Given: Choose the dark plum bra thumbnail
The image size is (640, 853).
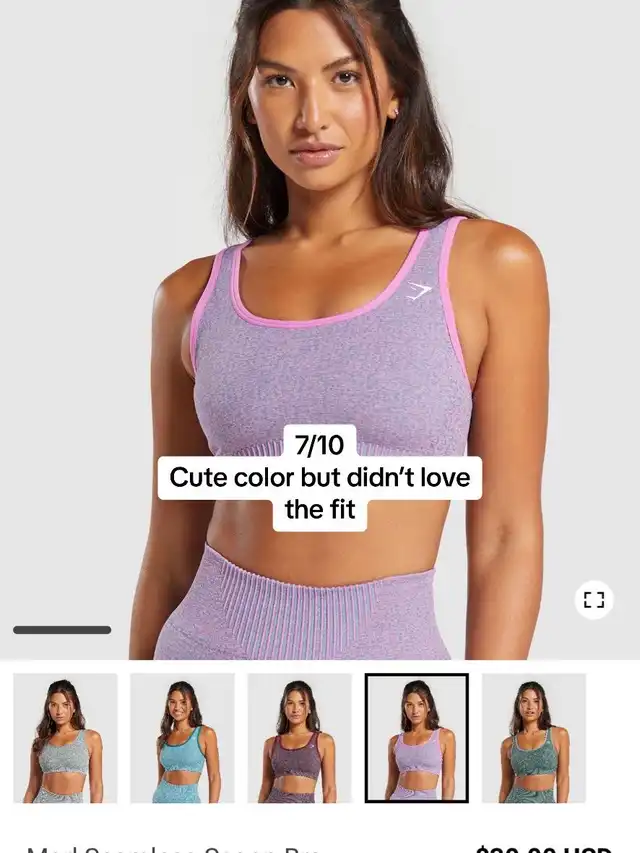Looking at the screenshot, I should click(x=299, y=738).
